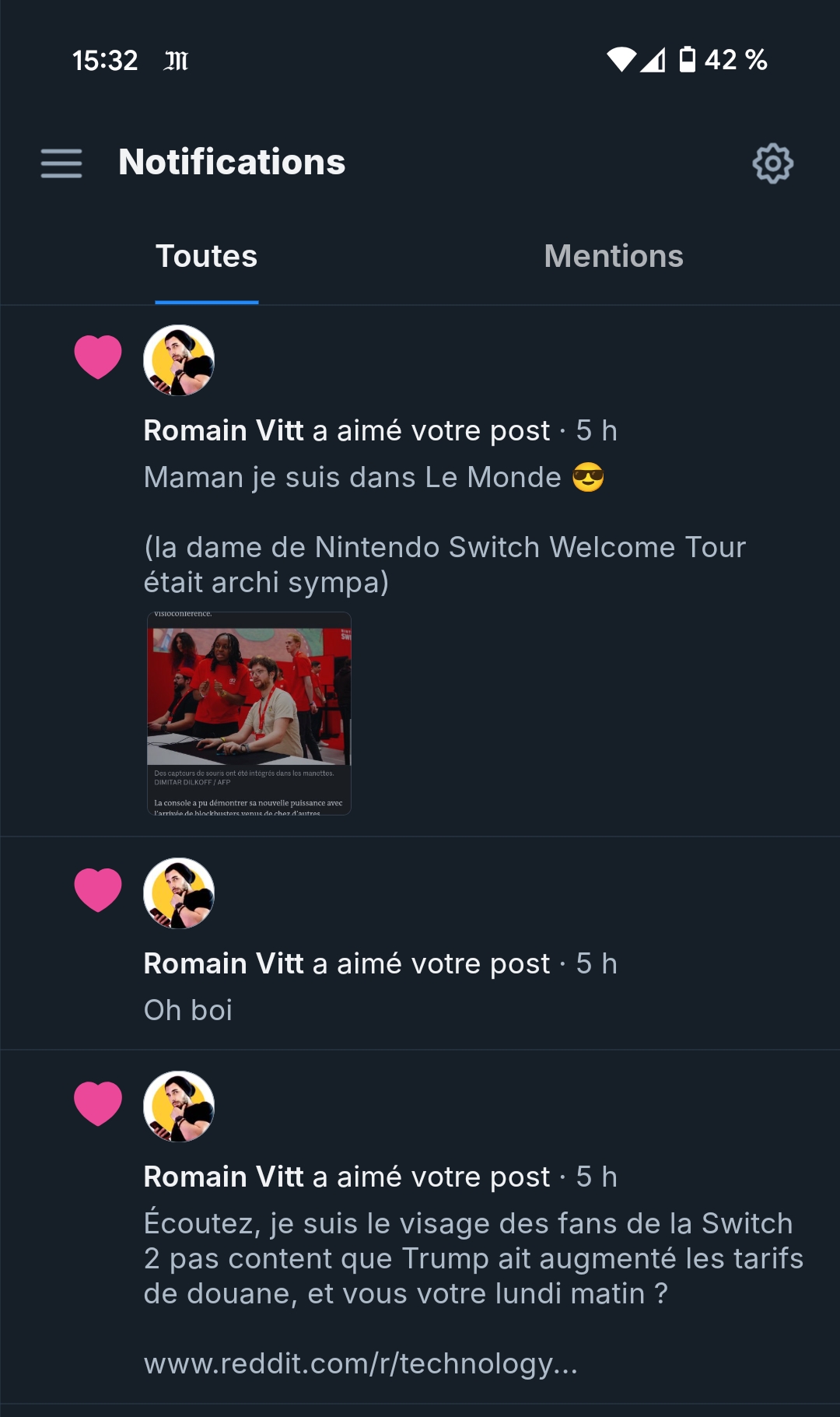This screenshot has width=840, height=1417.
Task: Open the liked post about Trump tarifs de douane
Action: 472,1258
